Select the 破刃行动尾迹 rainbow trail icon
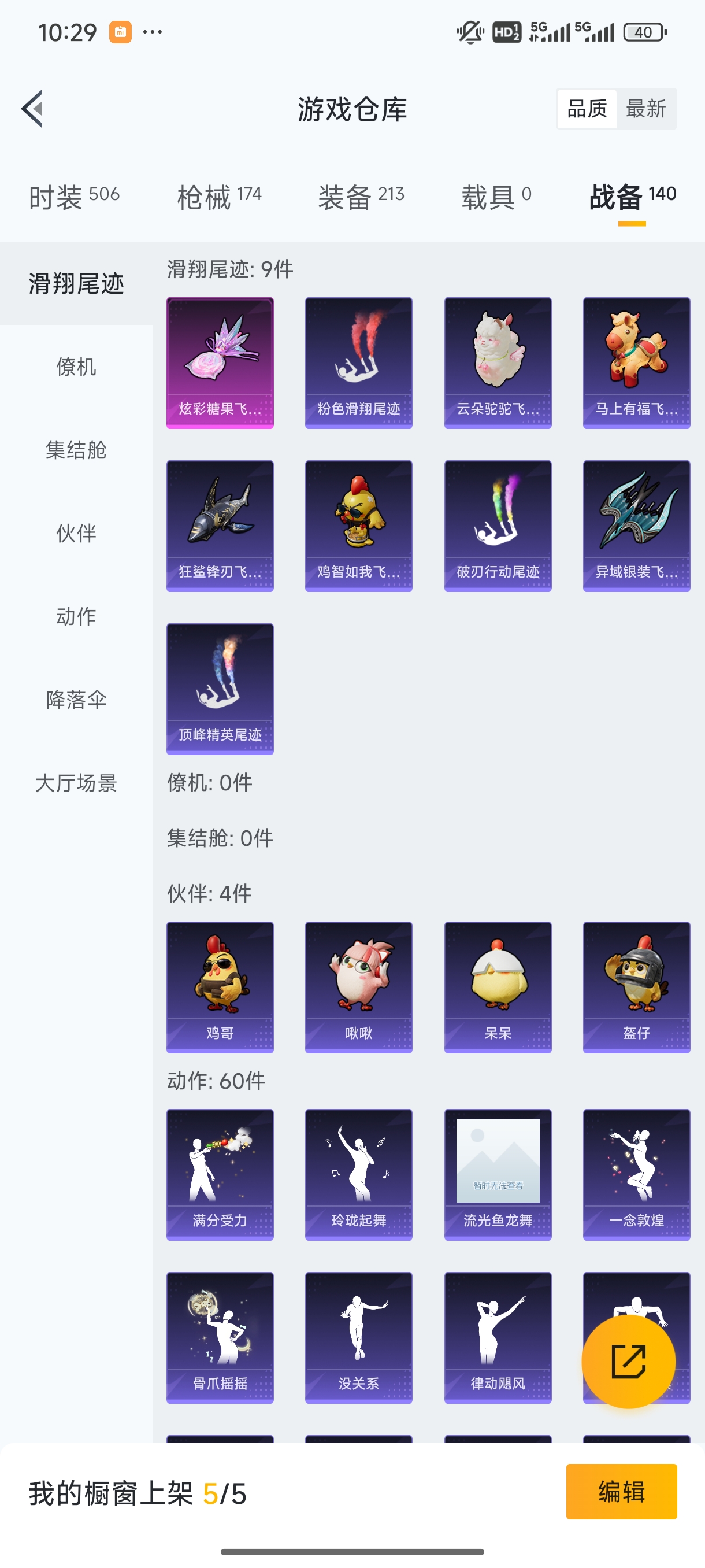The width and height of the screenshot is (705, 1568). tap(497, 526)
